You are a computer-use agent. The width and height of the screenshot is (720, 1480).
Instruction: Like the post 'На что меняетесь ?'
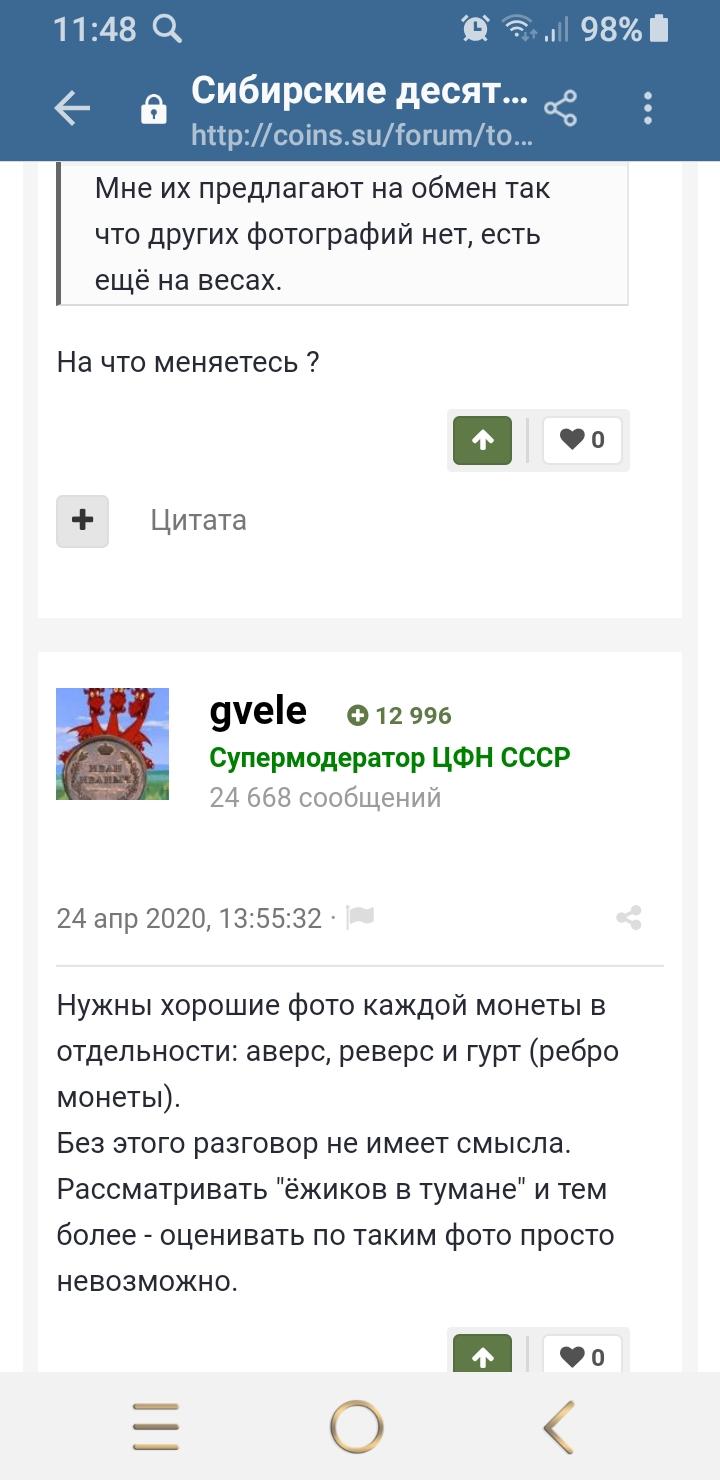pos(582,440)
